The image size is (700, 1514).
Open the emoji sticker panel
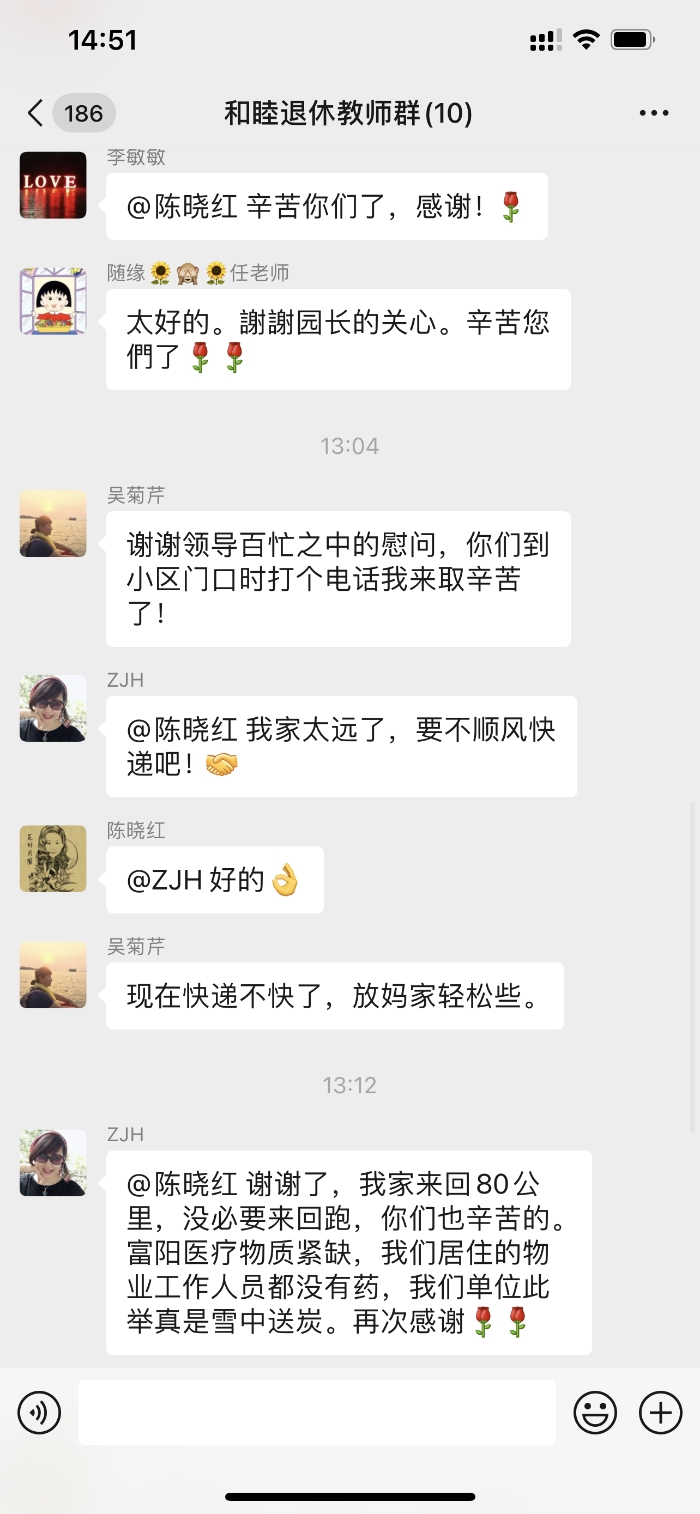[x=594, y=1413]
